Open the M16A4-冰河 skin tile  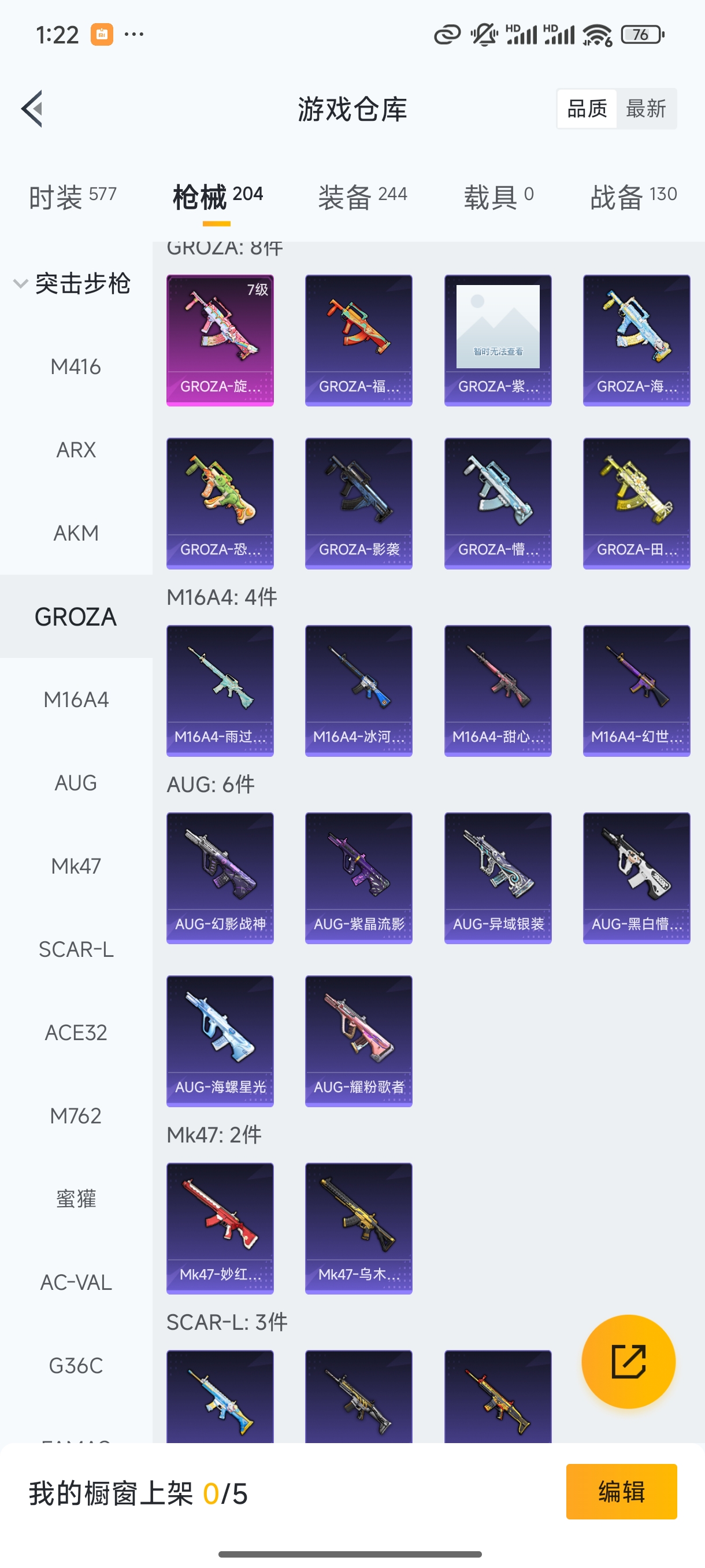(x=358, y=690)
